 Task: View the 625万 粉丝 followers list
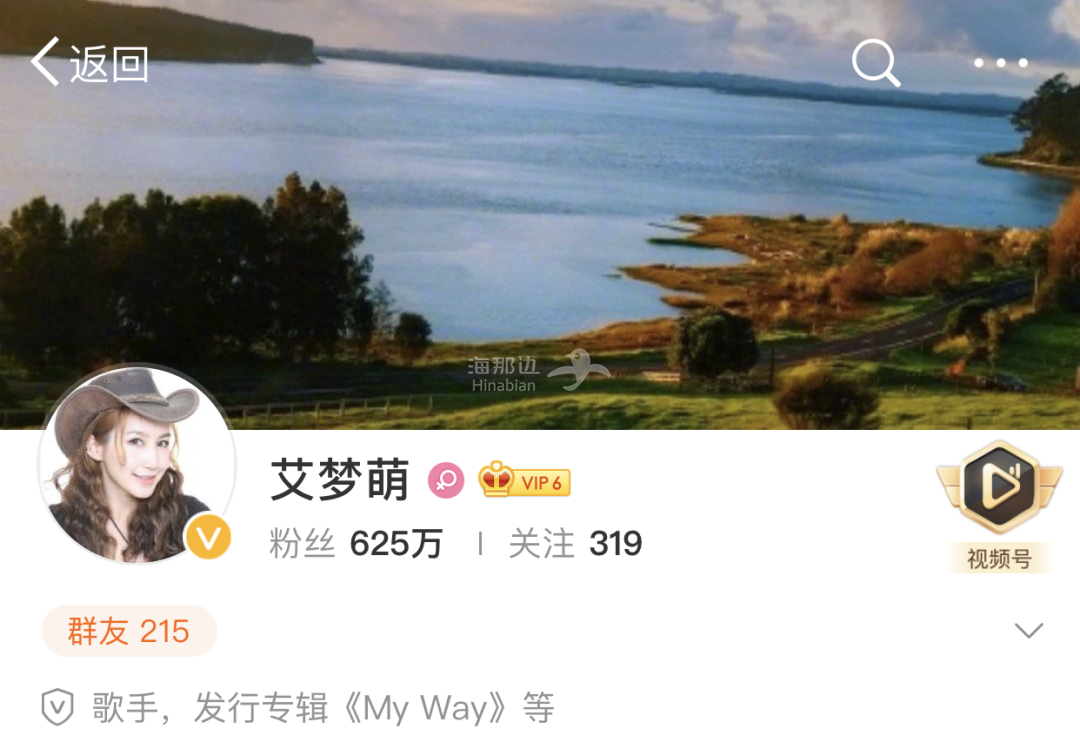(x=356, y=544)
